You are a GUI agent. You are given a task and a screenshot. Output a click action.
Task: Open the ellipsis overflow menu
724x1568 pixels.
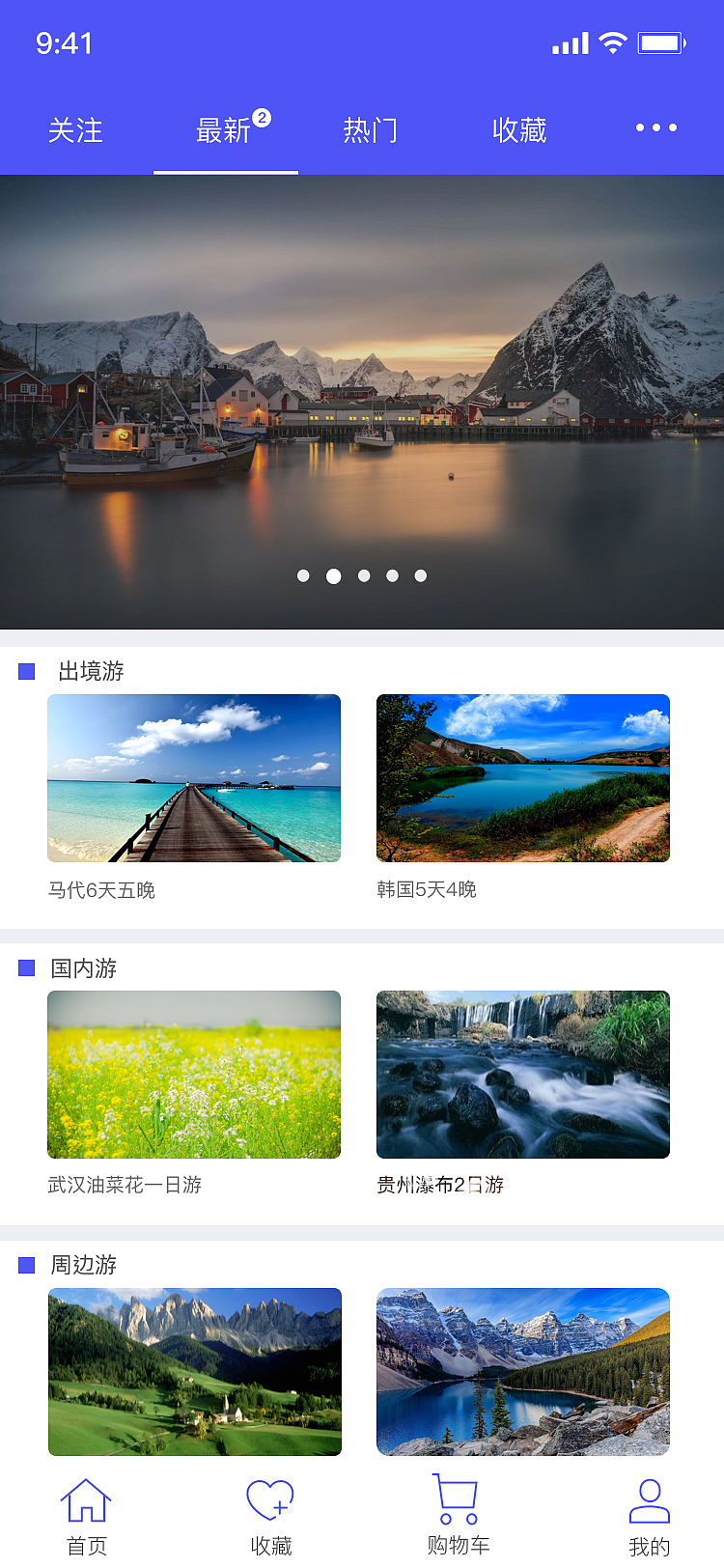pos(655,128)
